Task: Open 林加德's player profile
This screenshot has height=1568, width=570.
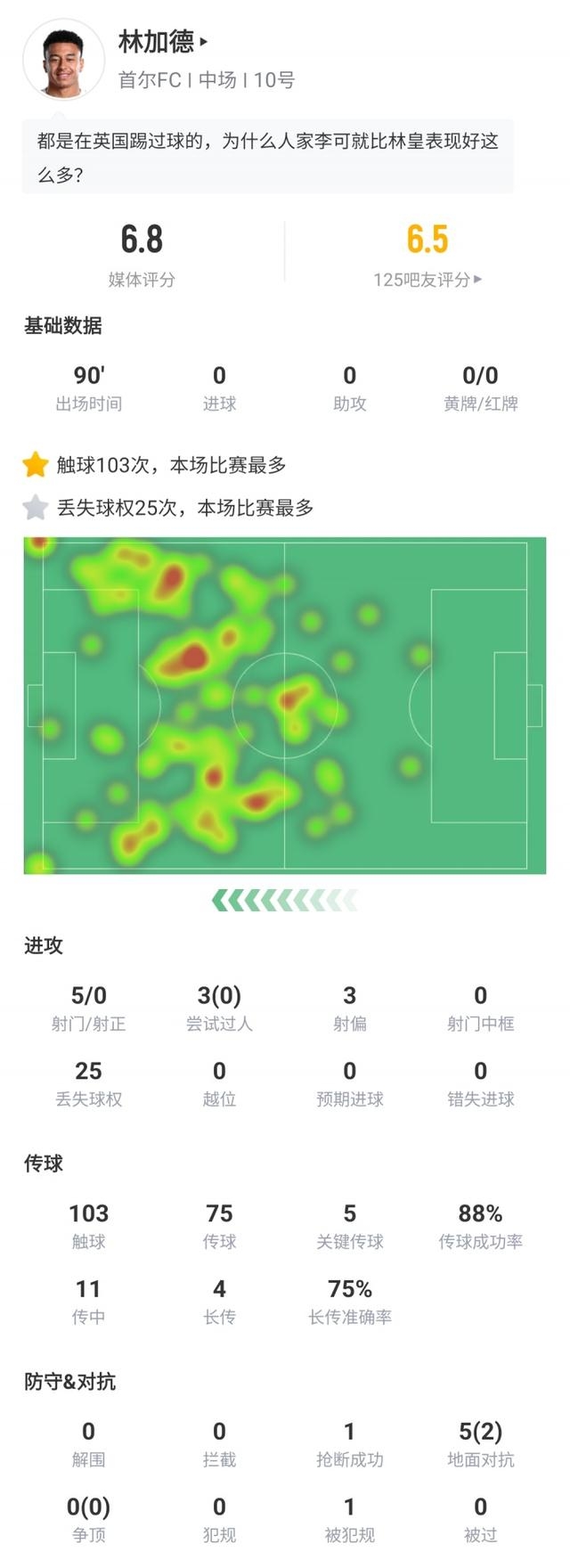Action: pos(163,42)
